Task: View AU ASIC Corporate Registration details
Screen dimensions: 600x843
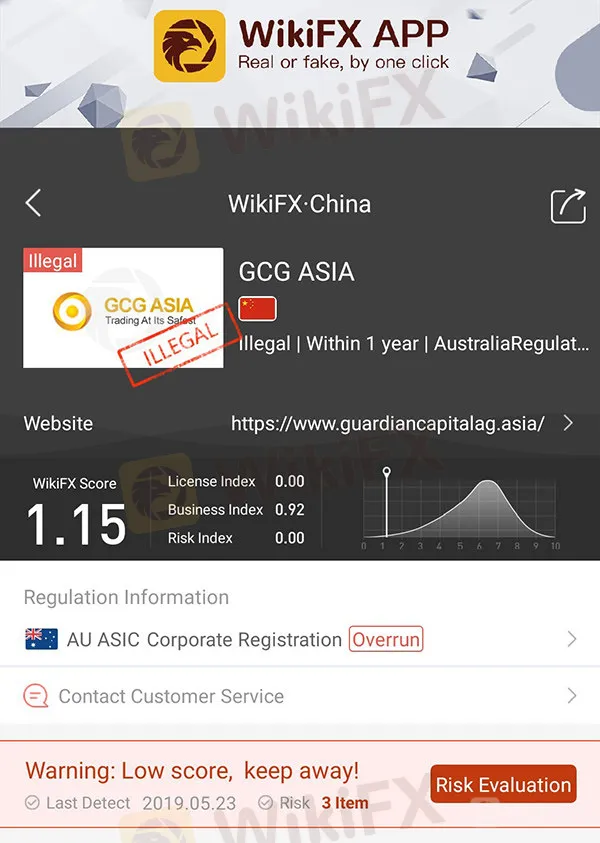Action: click(x=300, y=640)
